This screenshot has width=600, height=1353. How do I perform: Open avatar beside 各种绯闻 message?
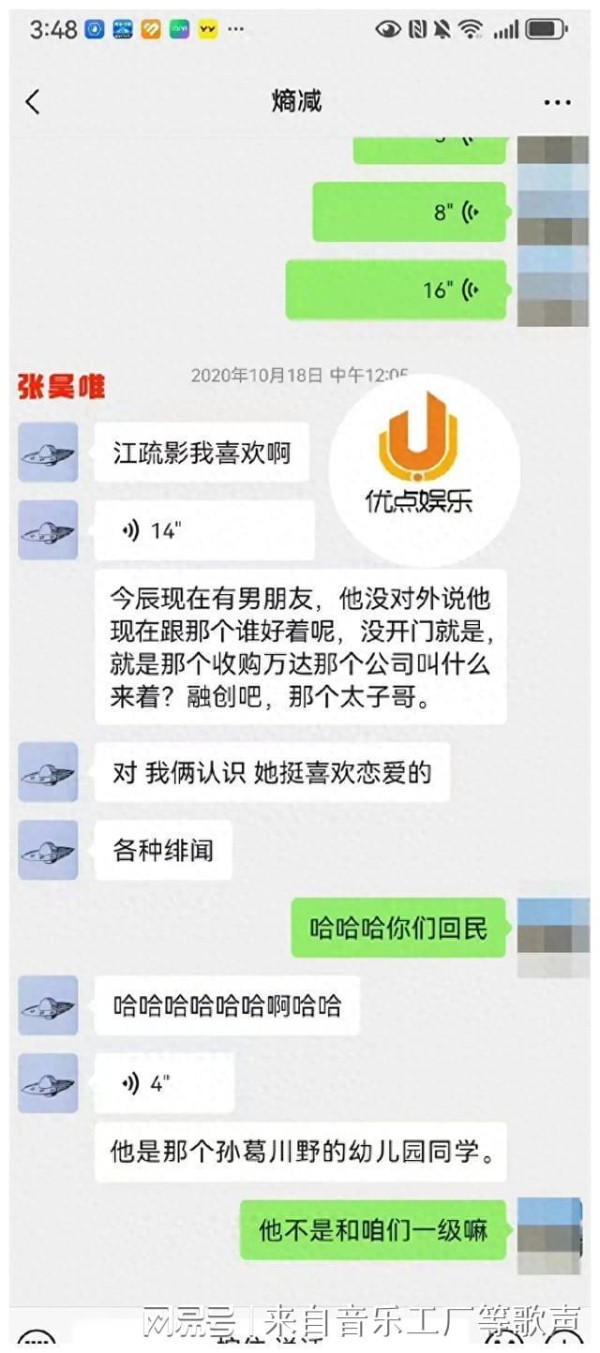click(x=48, y=851)
